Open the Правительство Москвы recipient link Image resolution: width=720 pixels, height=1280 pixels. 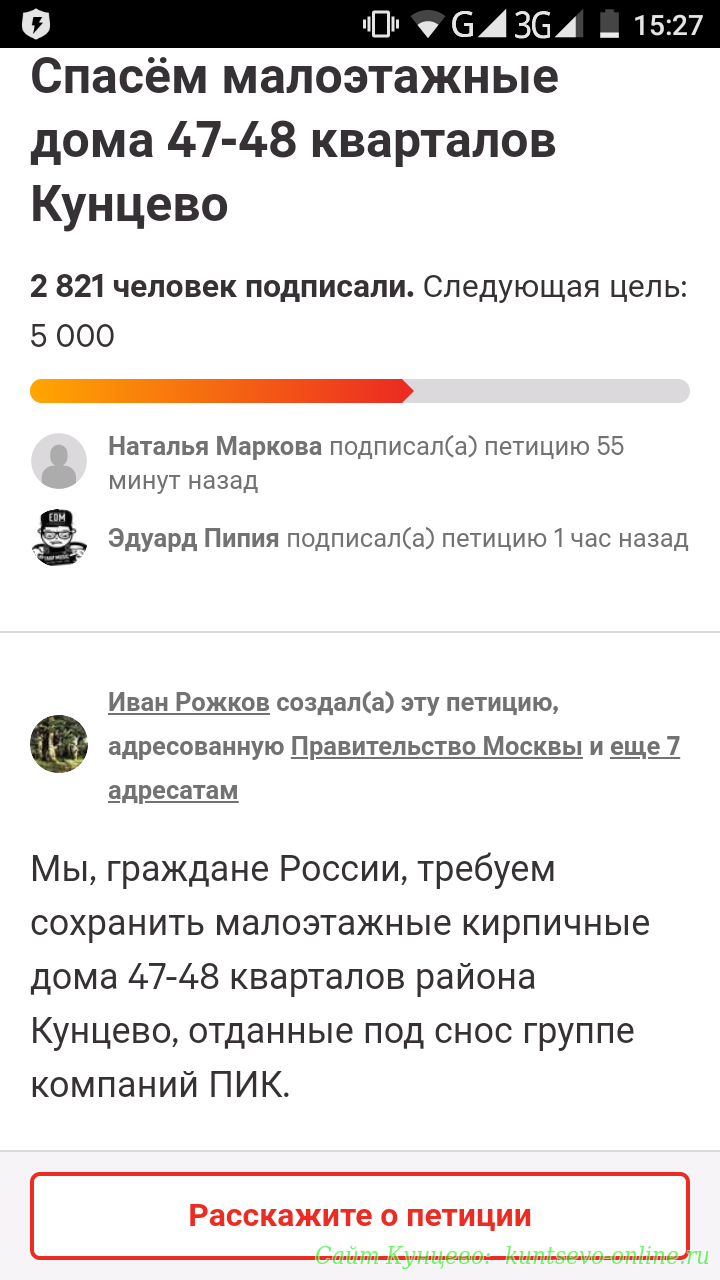click(437, 747)
